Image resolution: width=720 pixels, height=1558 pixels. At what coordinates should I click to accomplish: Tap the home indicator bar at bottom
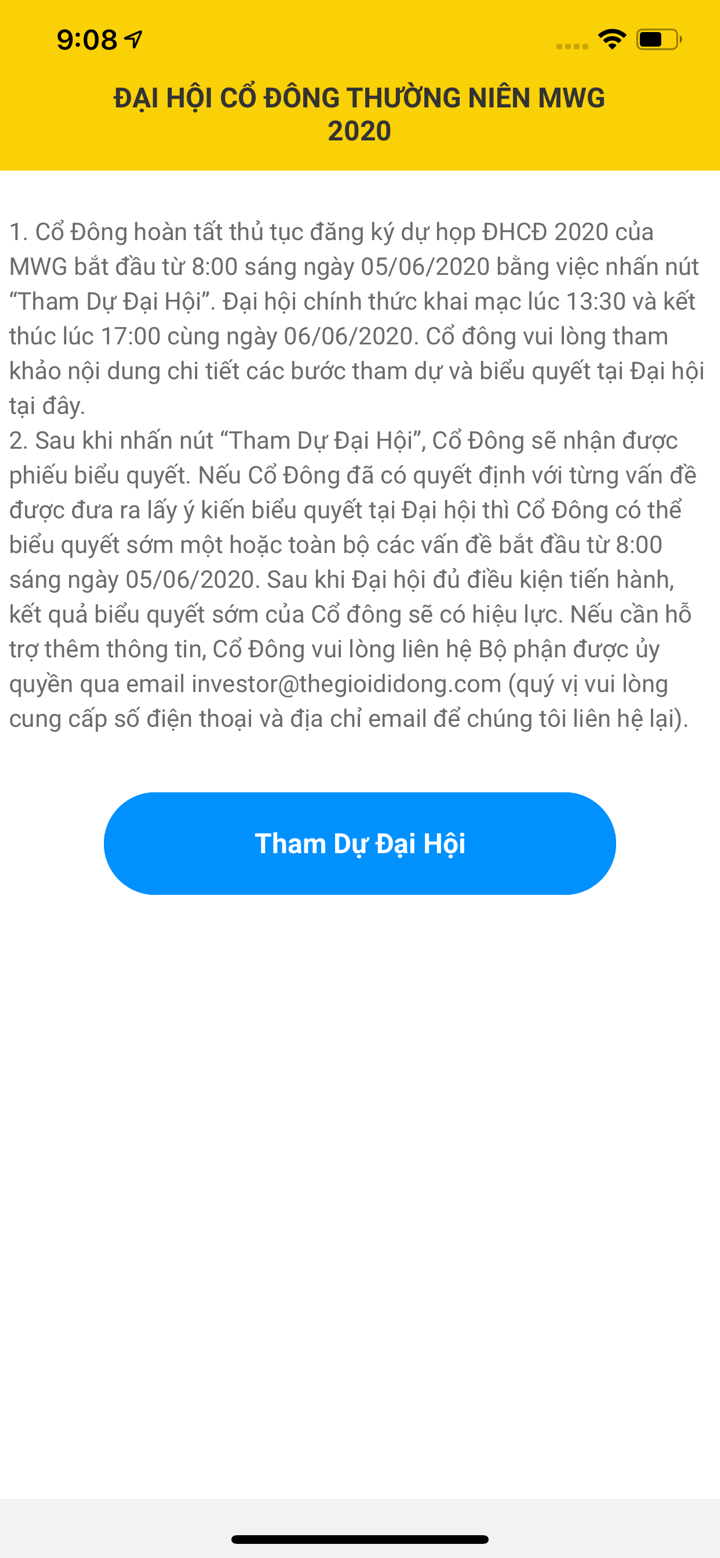360,1537
